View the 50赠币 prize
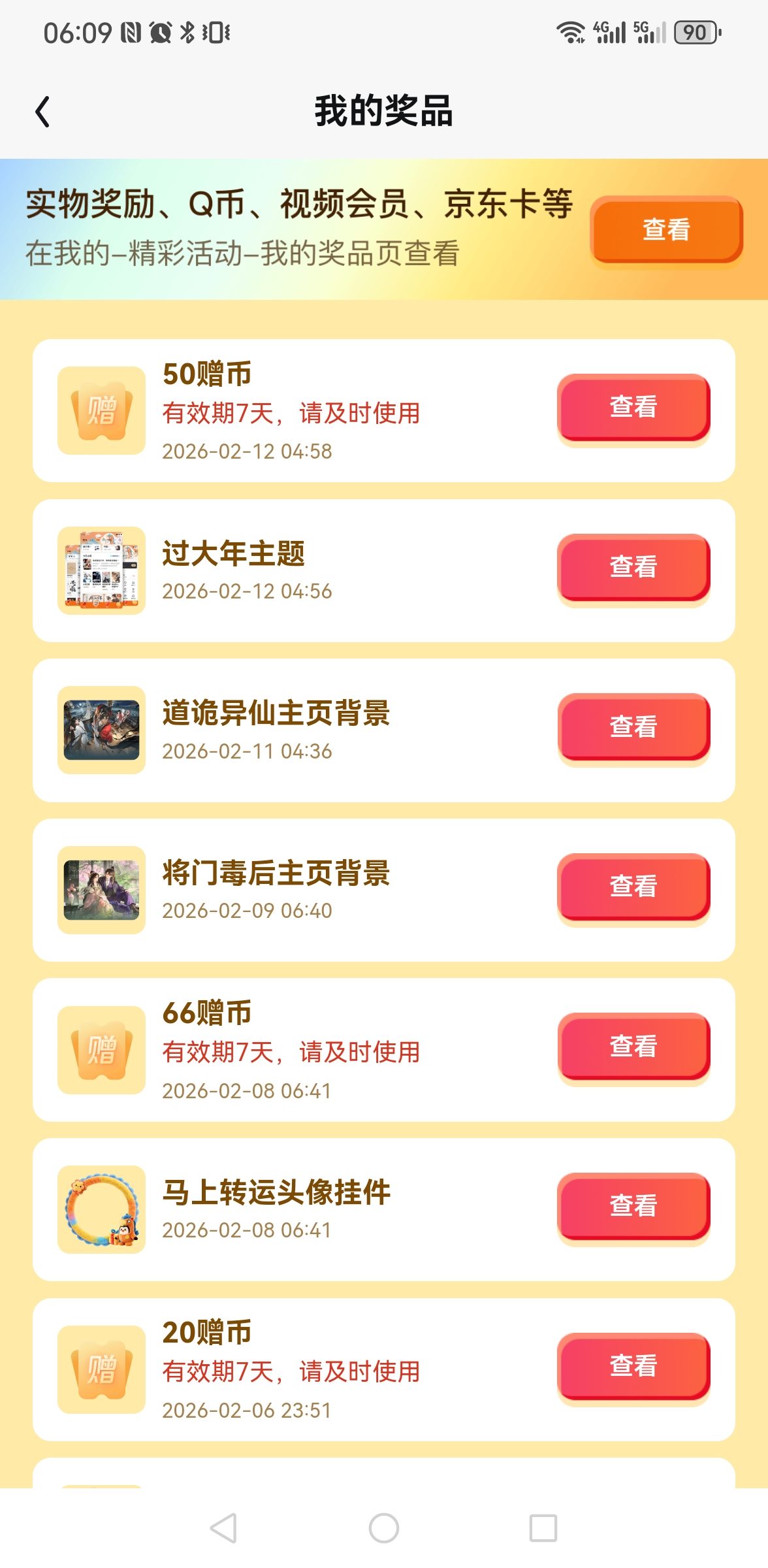This screenshot has height=1568, width=768. [x=633, y=407]
